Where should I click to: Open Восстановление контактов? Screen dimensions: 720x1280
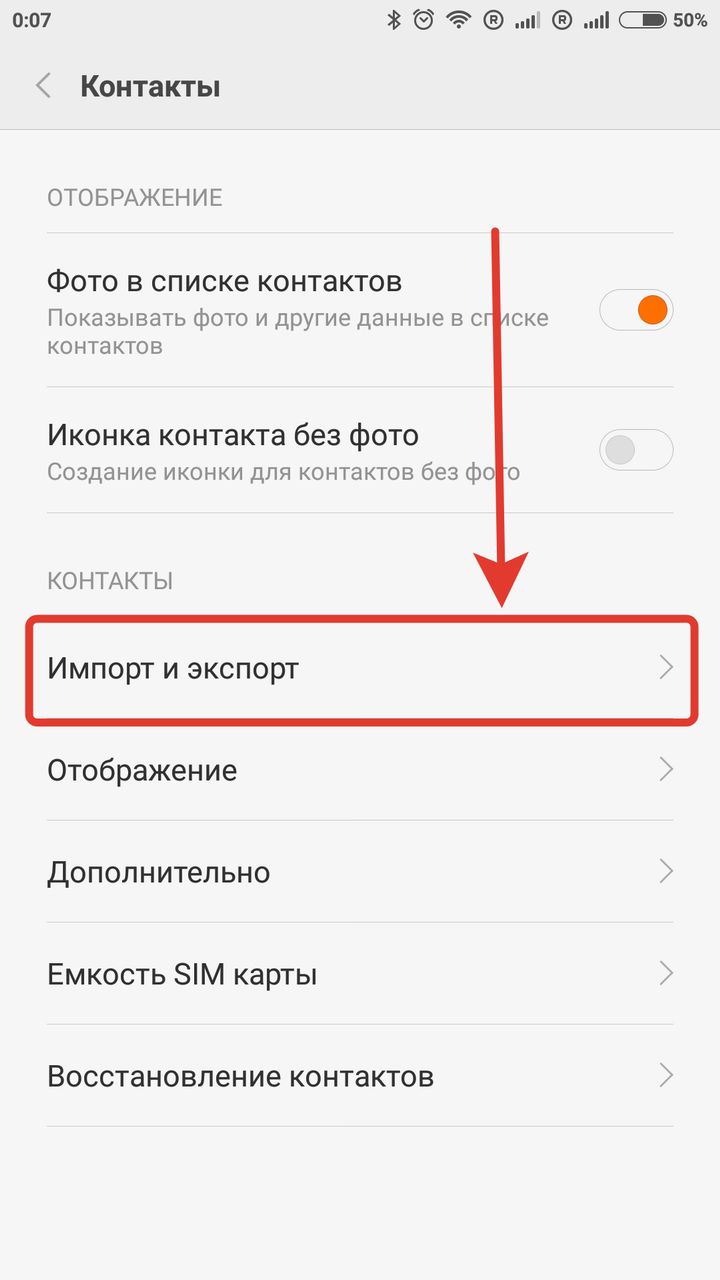point(360,1076)
